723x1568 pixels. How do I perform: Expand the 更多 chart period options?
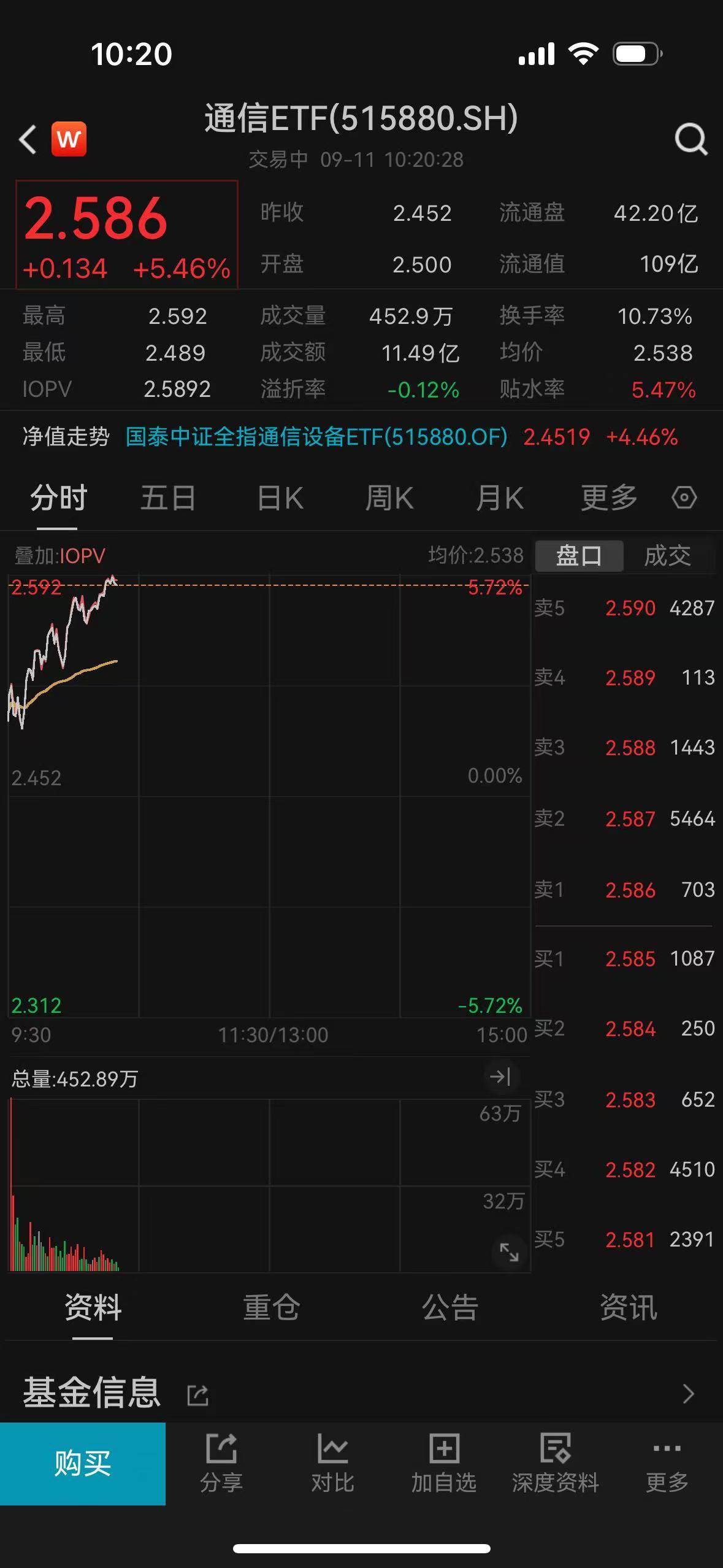point(609,498)
